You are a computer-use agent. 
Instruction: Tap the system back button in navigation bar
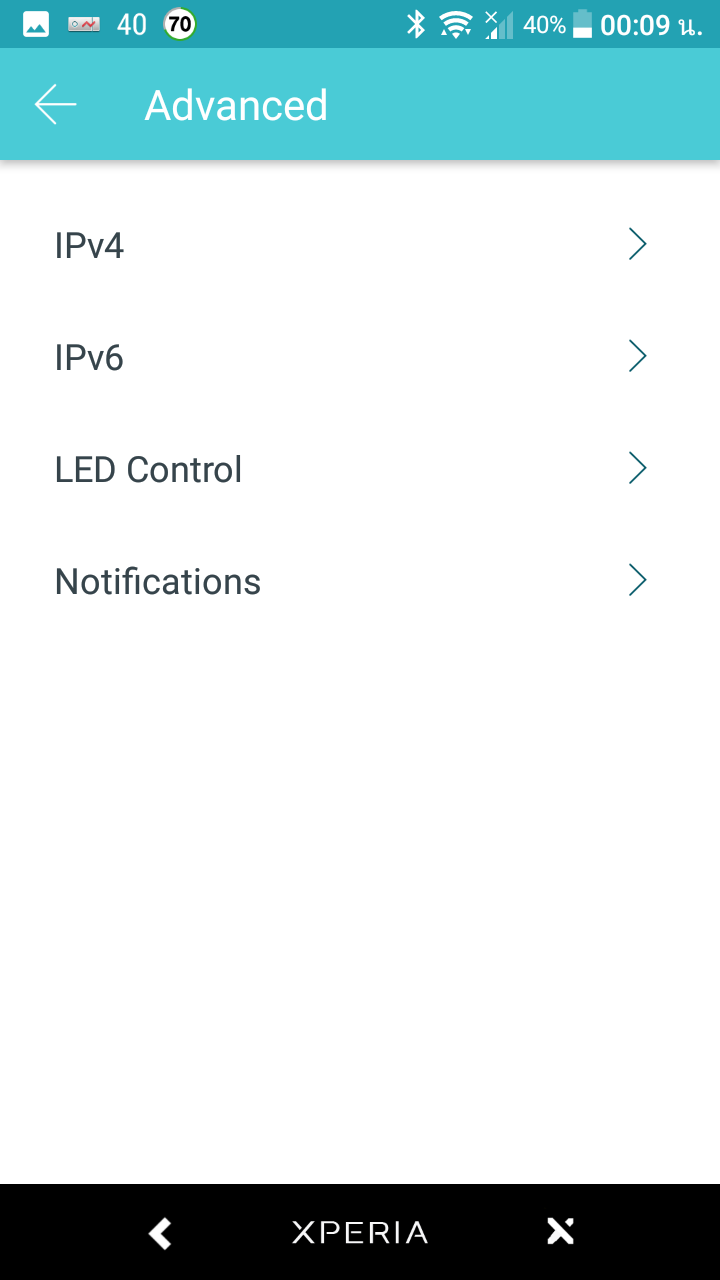click(160, 1232)
